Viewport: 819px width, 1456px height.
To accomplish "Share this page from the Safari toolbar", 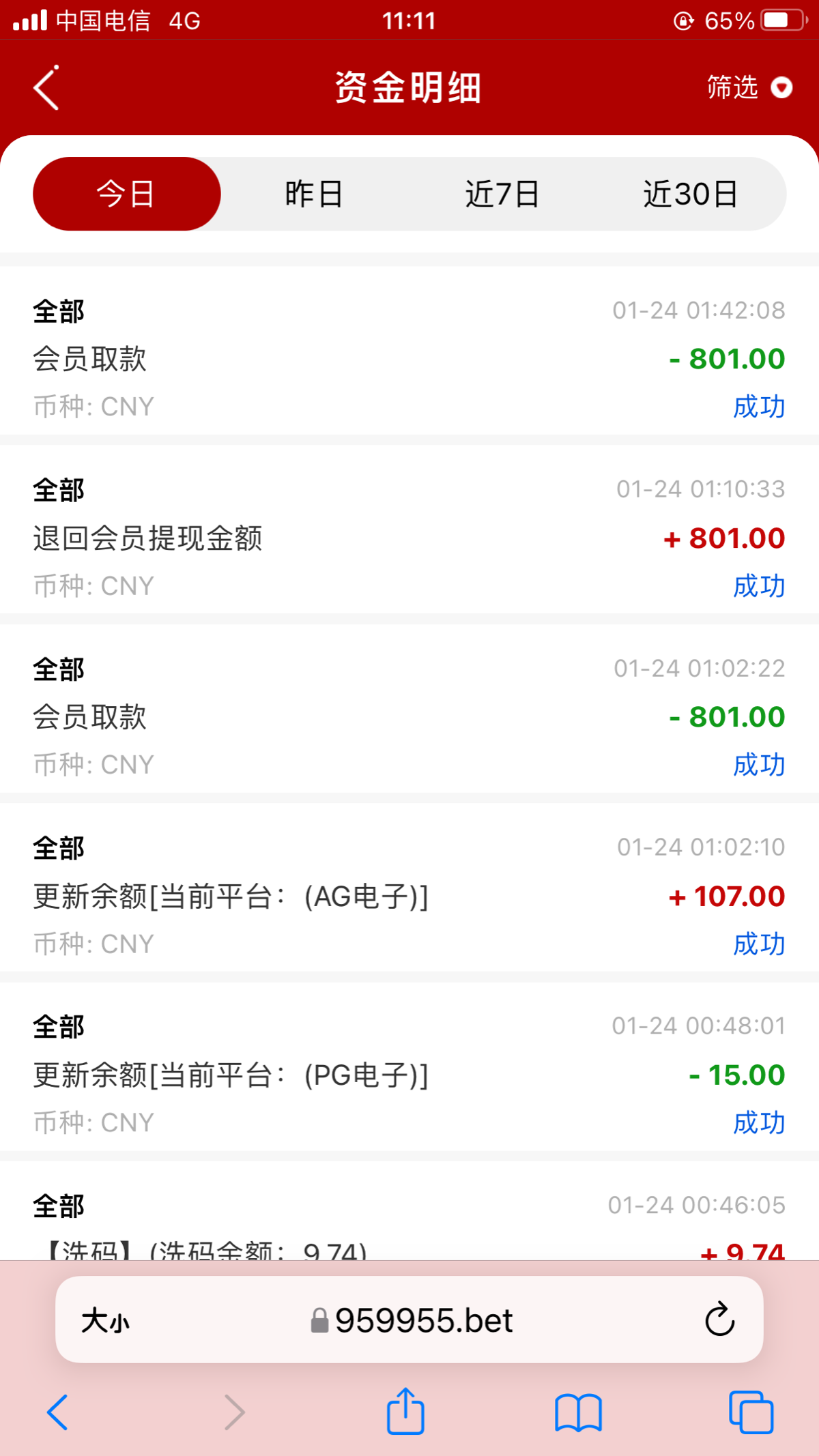I will pos(405,1411).
